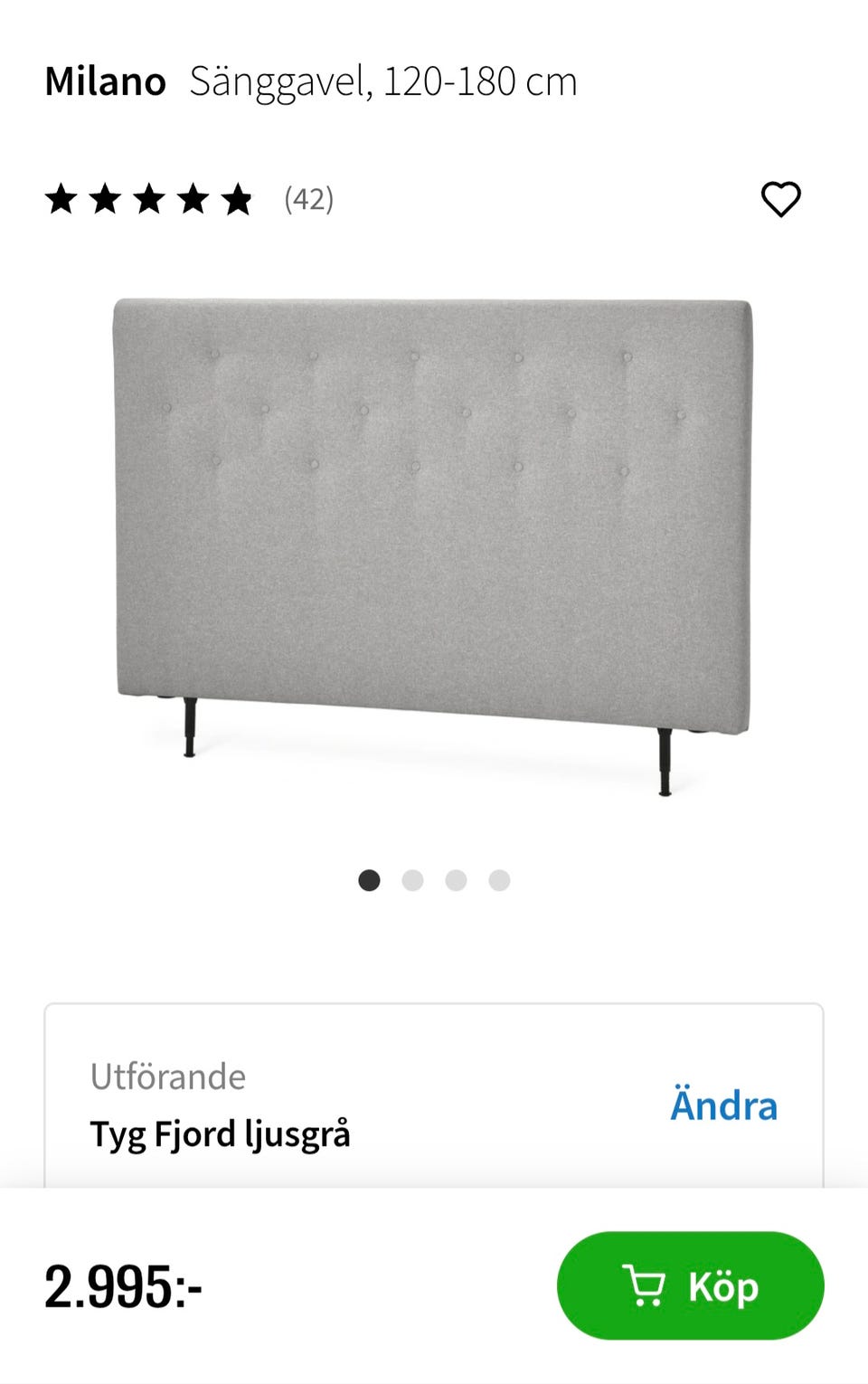Open the reviews by clicking (42)
Viewport: 868px width, 1384px height.
[307, 198]
